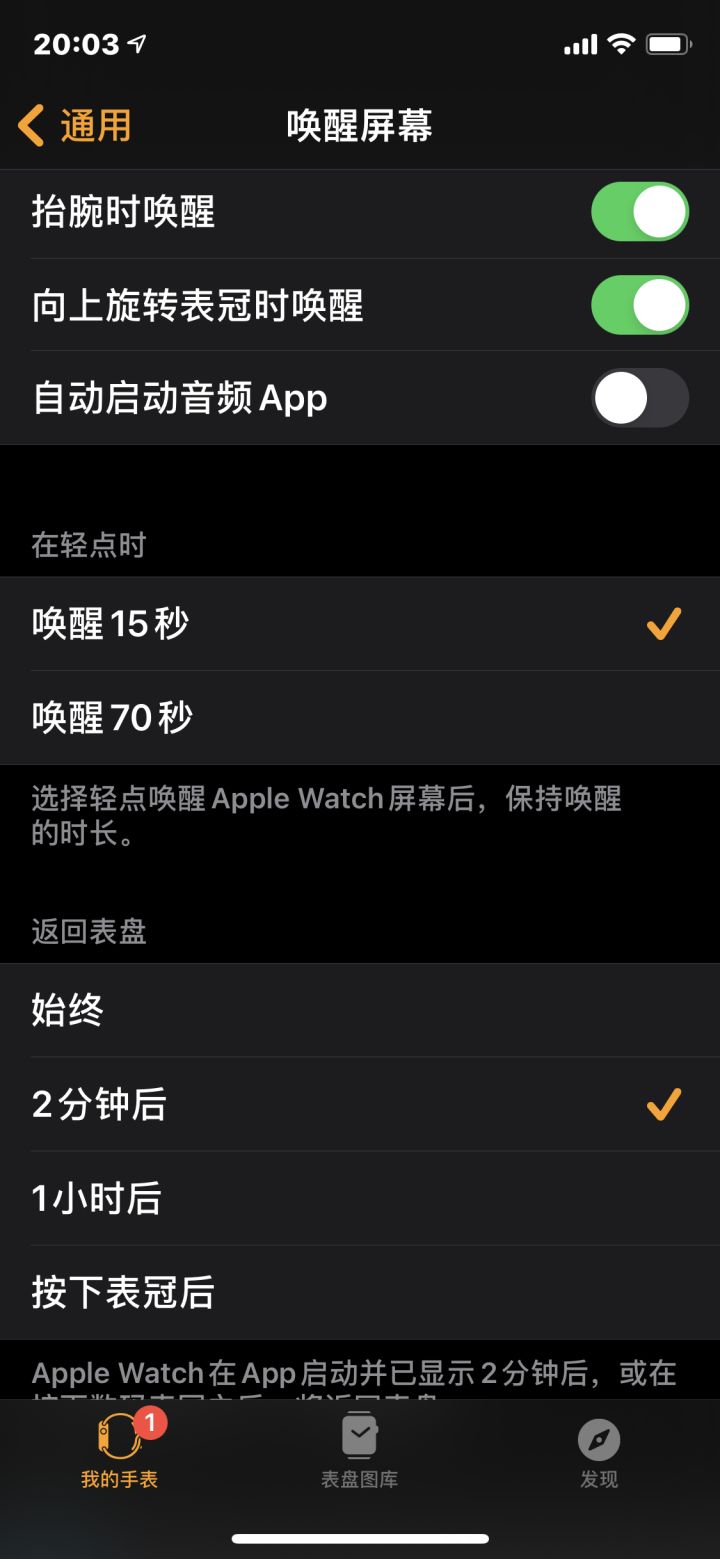Screen dimensions: 720x1559
Task: Tap the 按下表冠后 option
Action: click(x=360, y=1292)
